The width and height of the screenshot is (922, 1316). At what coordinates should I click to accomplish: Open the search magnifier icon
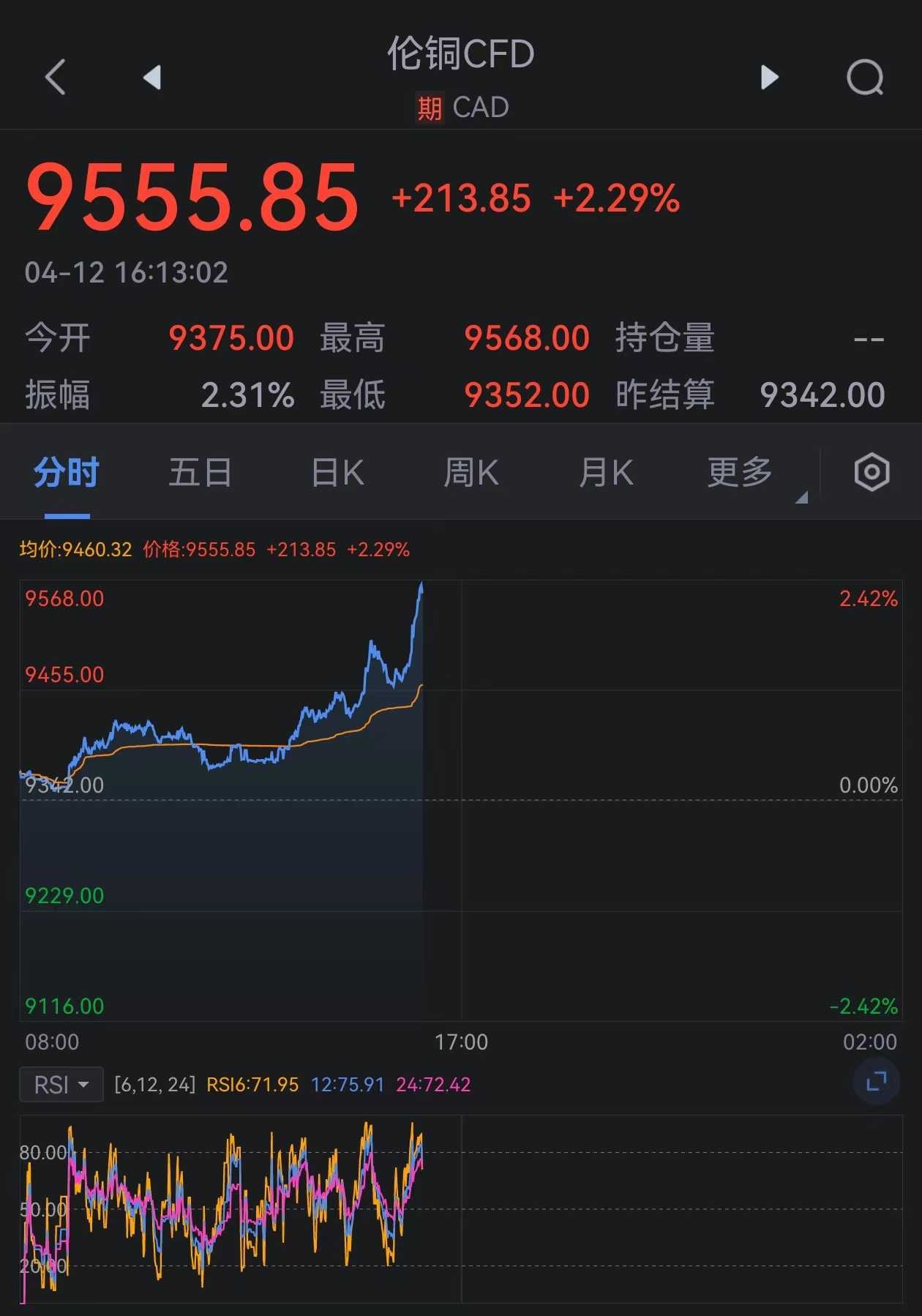(865, 77)
